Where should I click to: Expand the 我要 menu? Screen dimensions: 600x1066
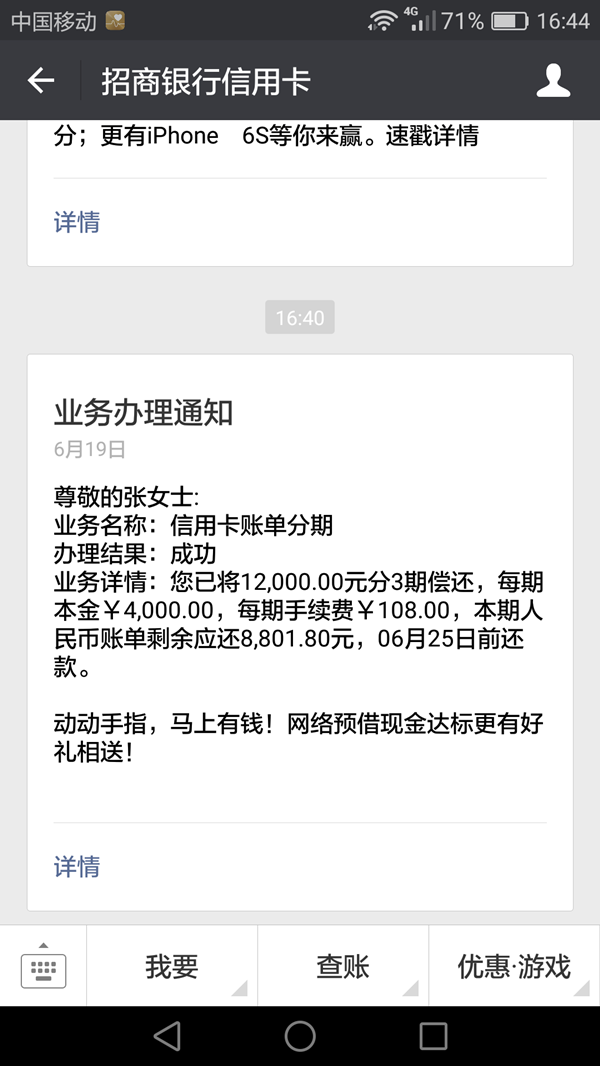(172, 966)
